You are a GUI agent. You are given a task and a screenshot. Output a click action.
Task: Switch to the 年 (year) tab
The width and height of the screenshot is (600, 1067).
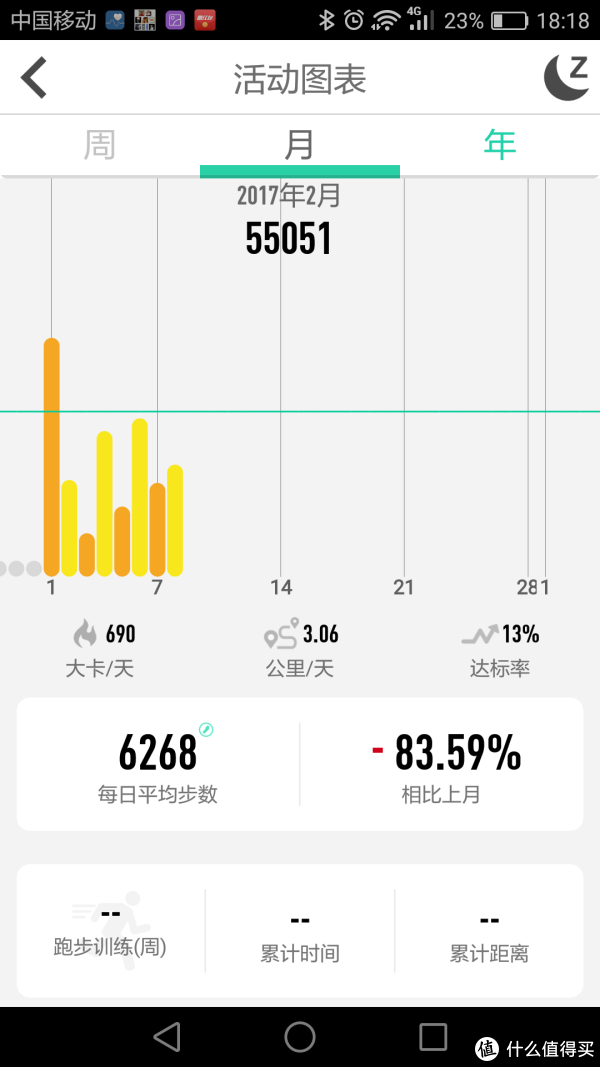pyautogui.click(x=500, y=145)
